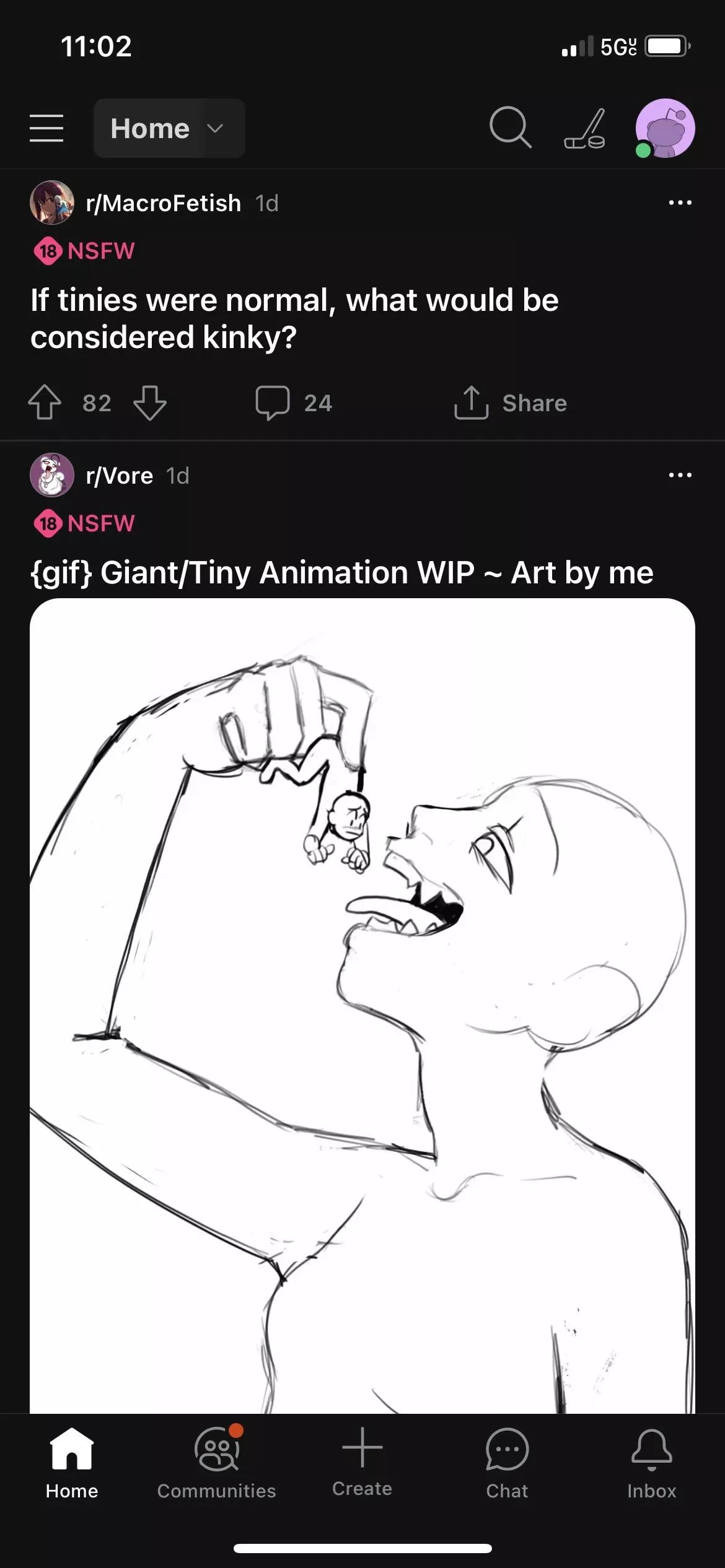Open the animation WIP image preview
Image resolution: width=725 pixels, height=1568 pixels.
[362, 991]
